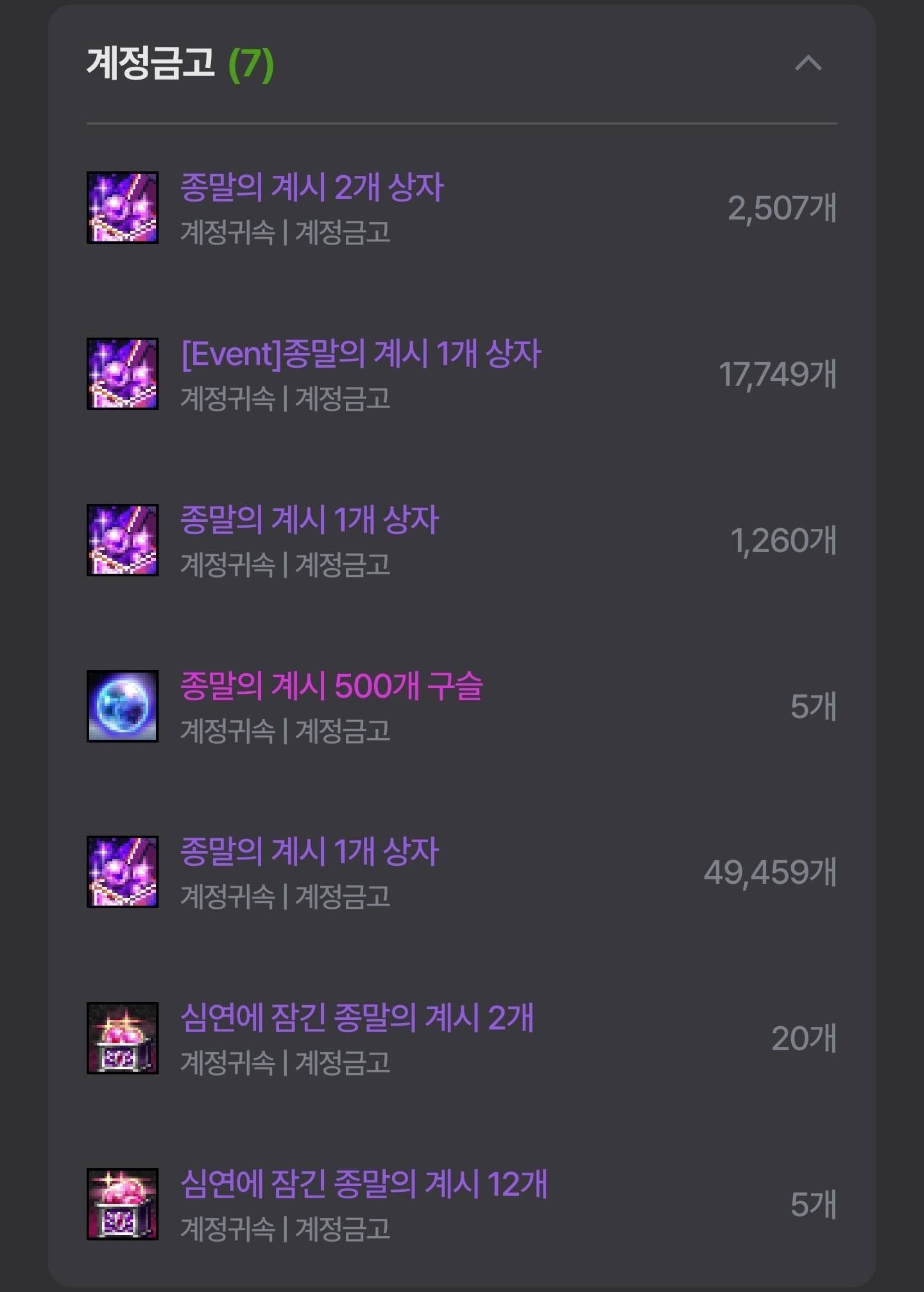Open [Event]종말의 계시 1개 상자 item
This screenshot has width=924, height=1292.
click(361, 354)
